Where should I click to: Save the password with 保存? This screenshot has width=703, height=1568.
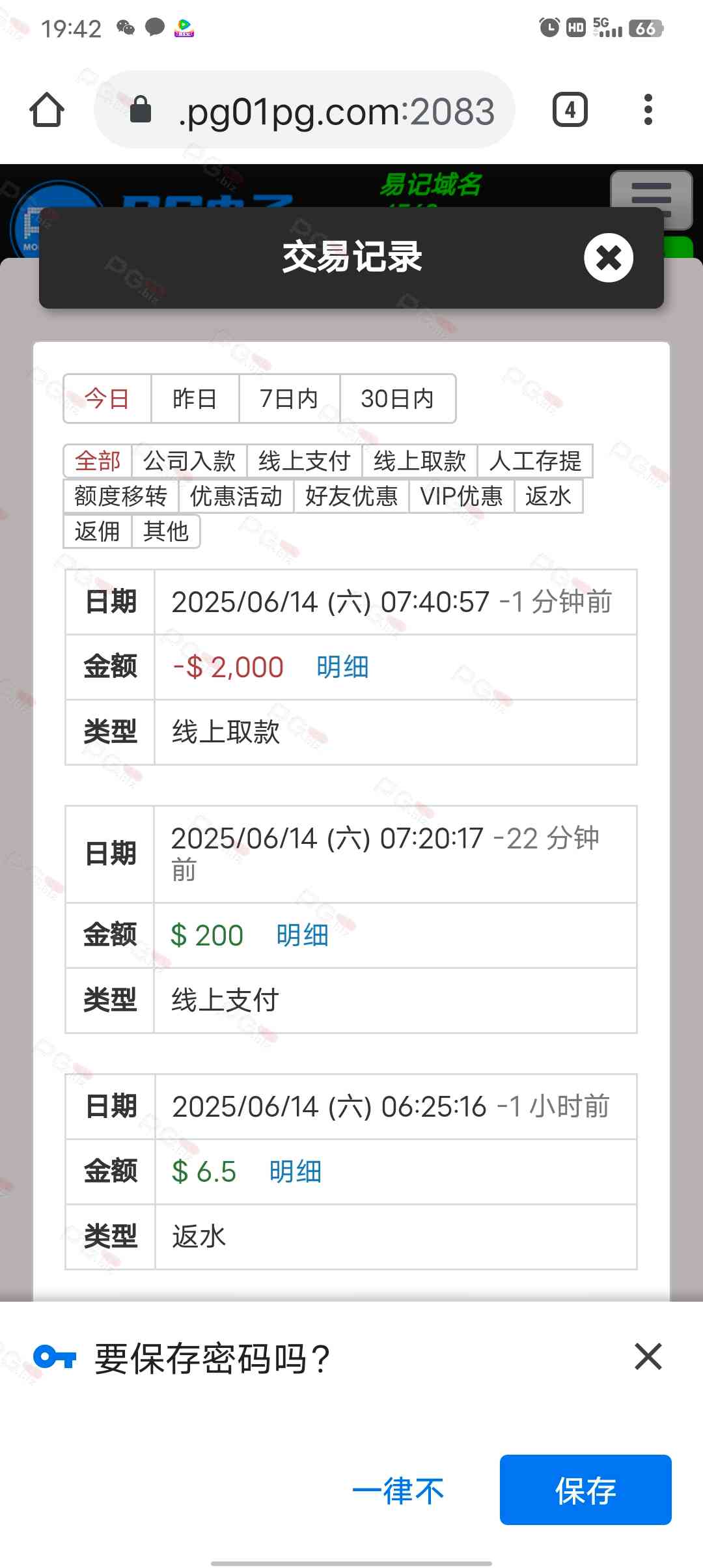click(x=586, y=1490)
